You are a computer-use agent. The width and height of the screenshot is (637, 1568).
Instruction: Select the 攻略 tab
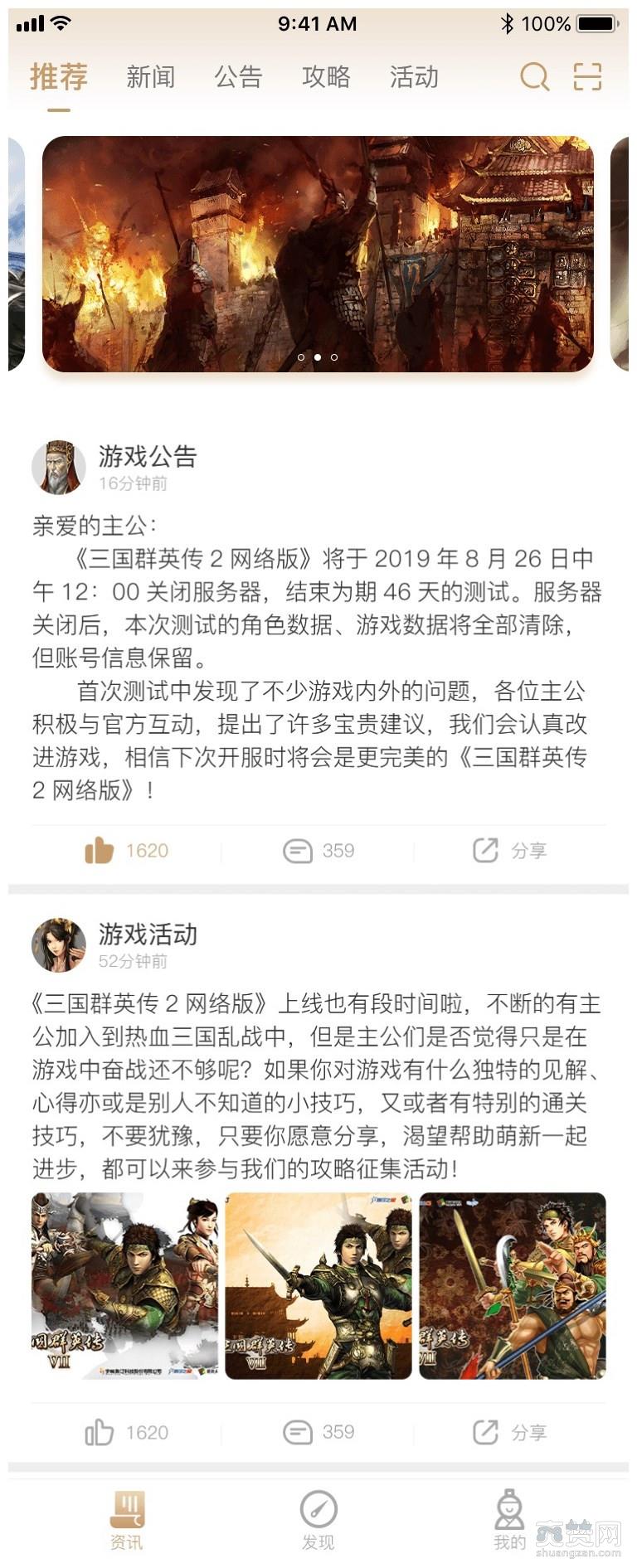coord(326,77)
